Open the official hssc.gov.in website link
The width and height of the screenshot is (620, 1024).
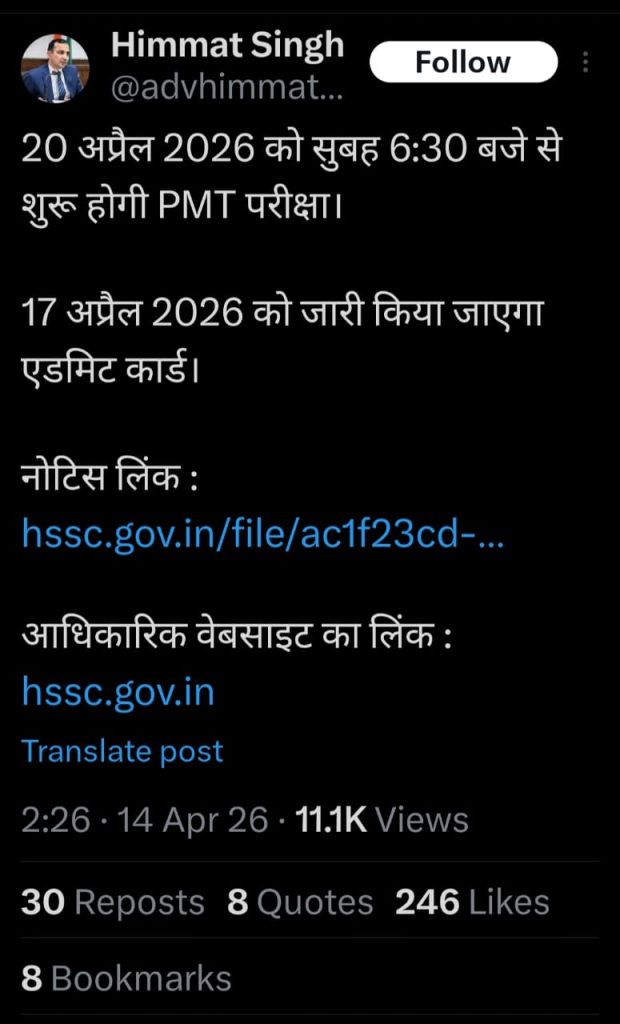tap(118, 691)
